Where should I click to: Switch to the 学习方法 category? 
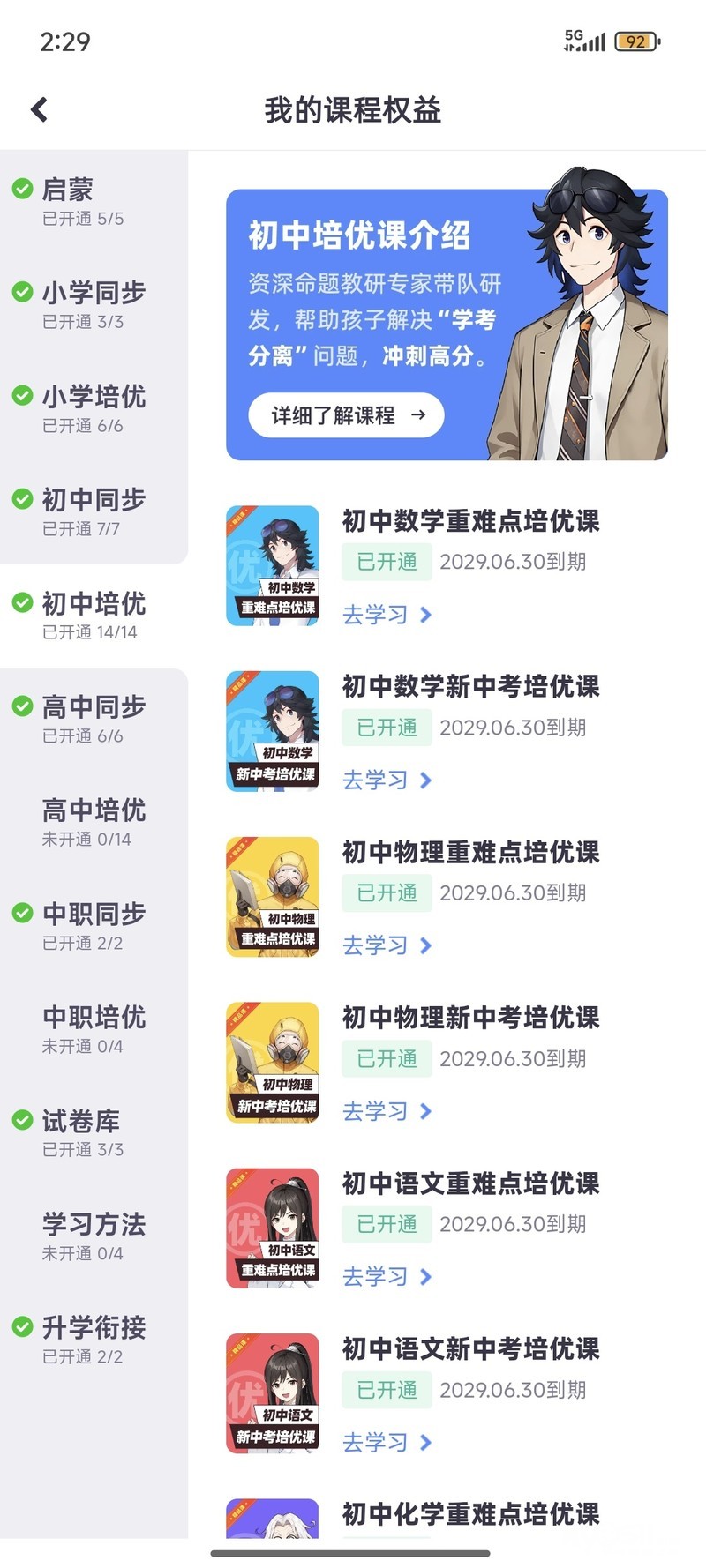click(x=93, y=1236)
